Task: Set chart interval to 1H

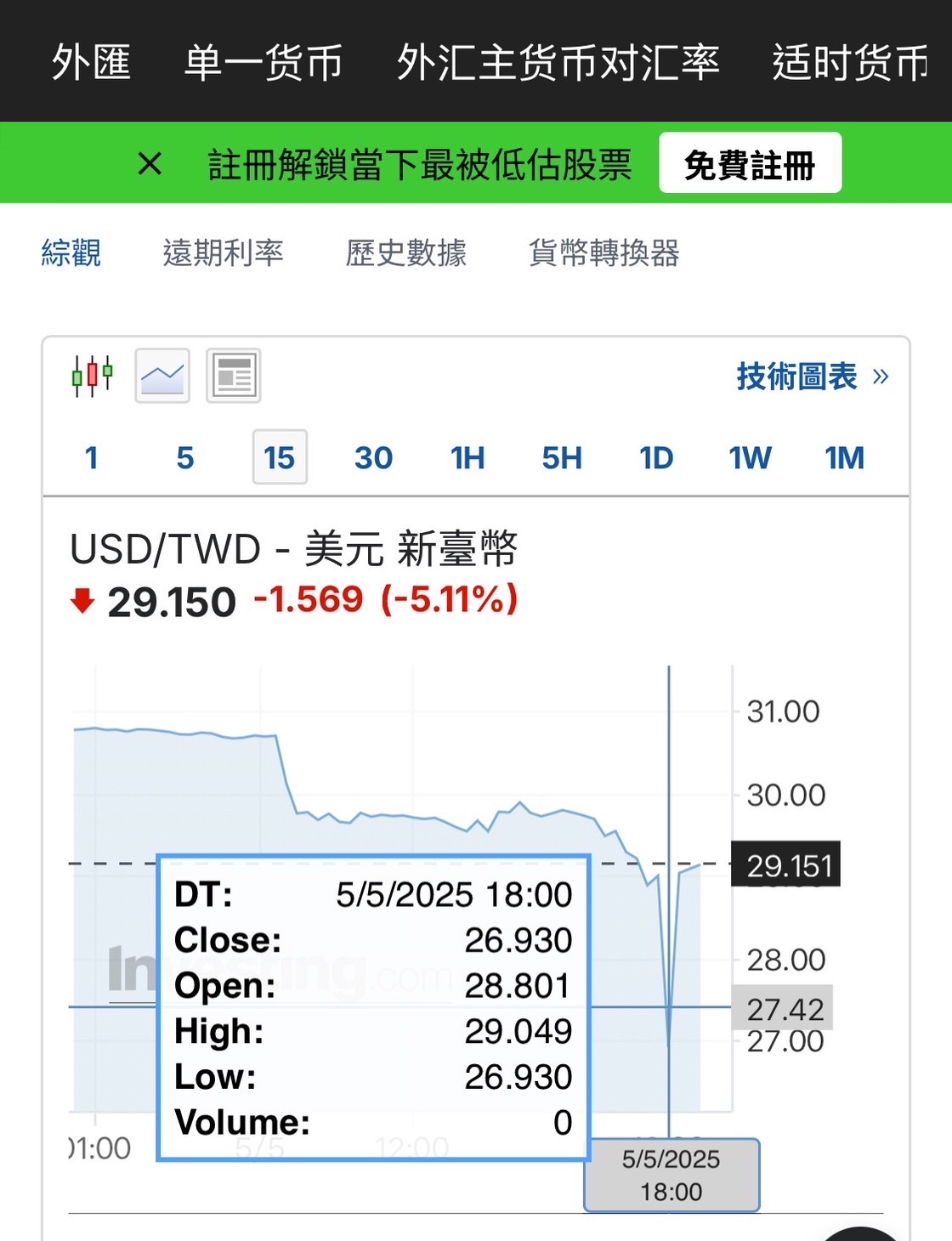Action: click(x=467, y=458)
